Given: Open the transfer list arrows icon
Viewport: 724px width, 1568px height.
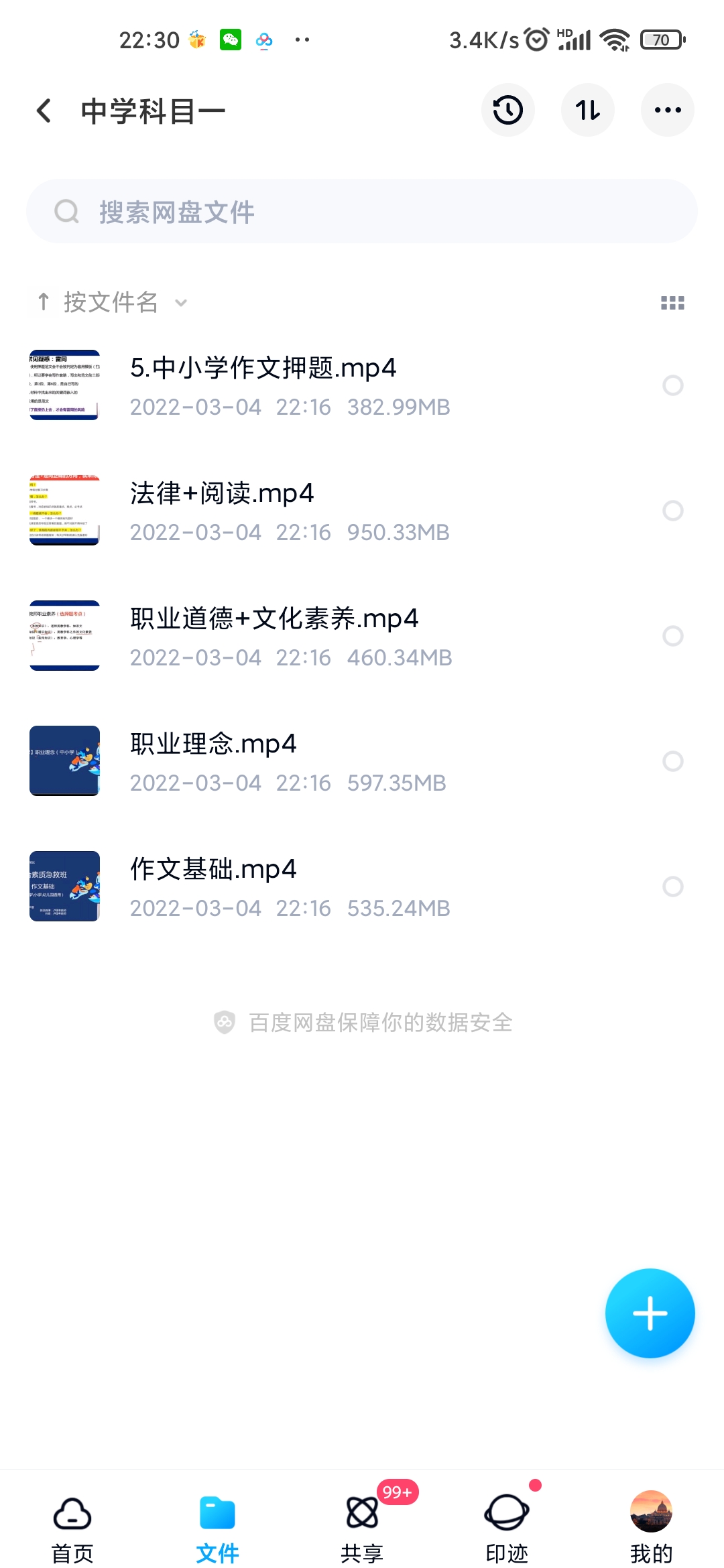Looking at the screenshot, I should tap(587, 110).
